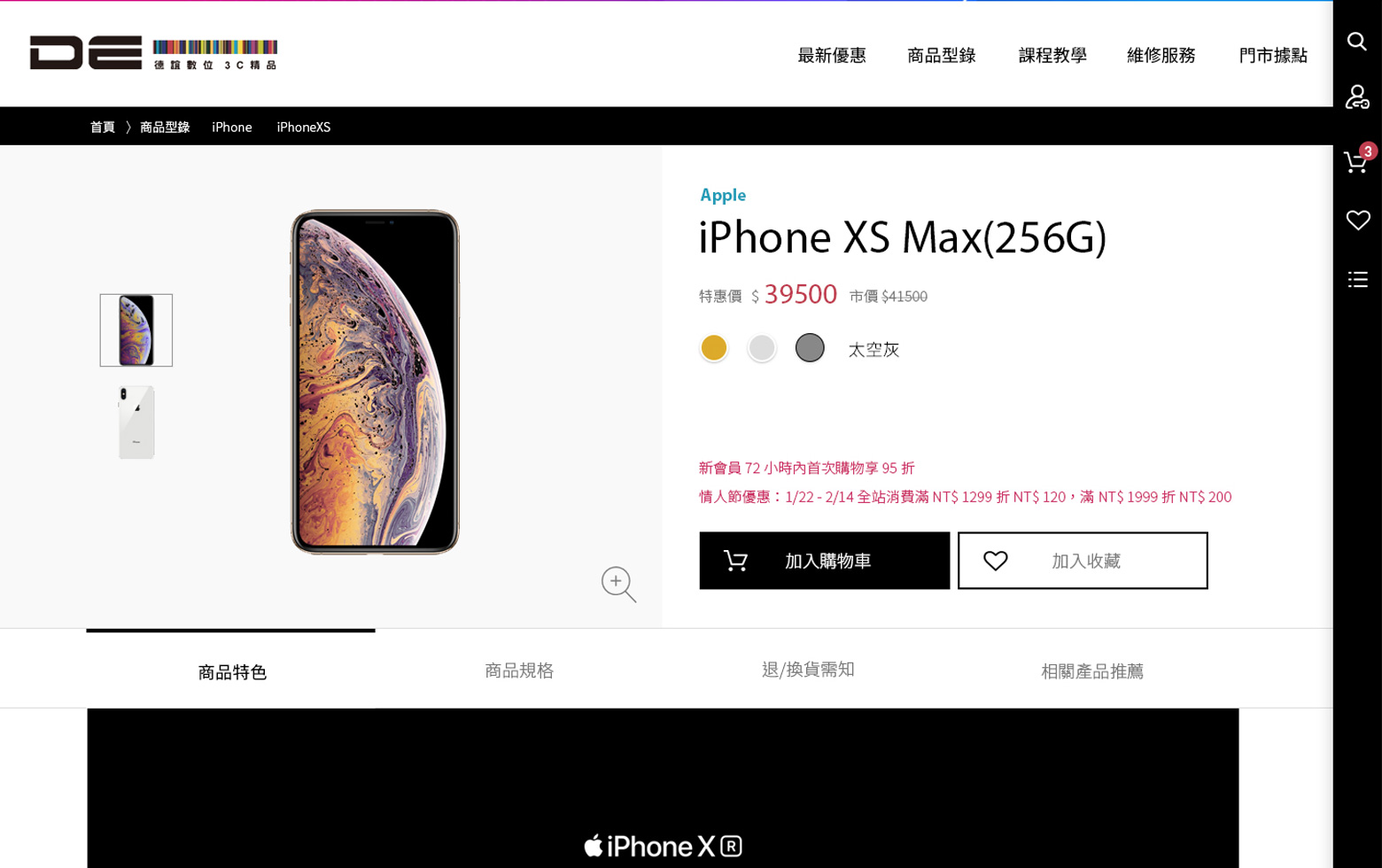Screen dimensions: 1382x868
Task: Open the shopping cart with 3 items
Action: coord(1356,162)
